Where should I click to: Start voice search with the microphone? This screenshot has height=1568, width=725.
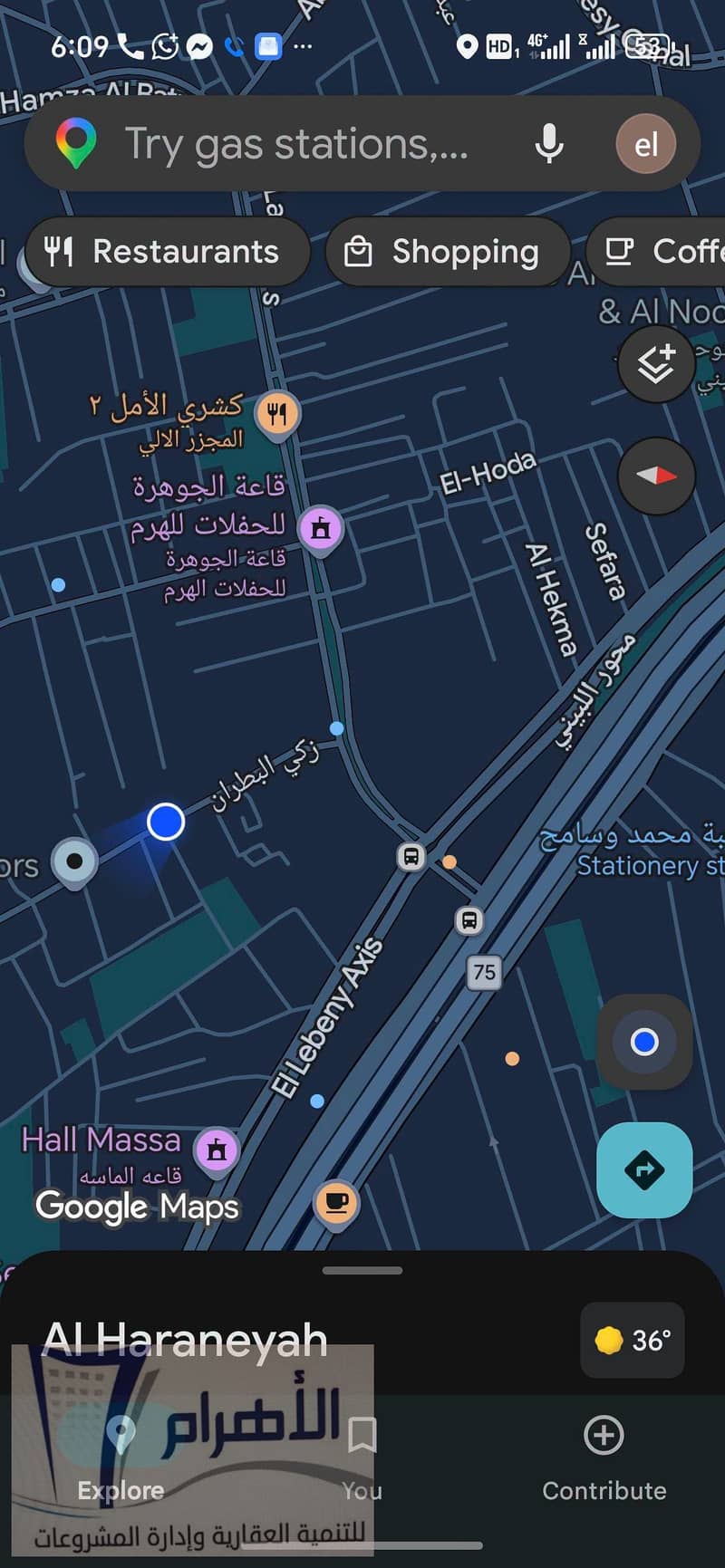click(549, 144)
